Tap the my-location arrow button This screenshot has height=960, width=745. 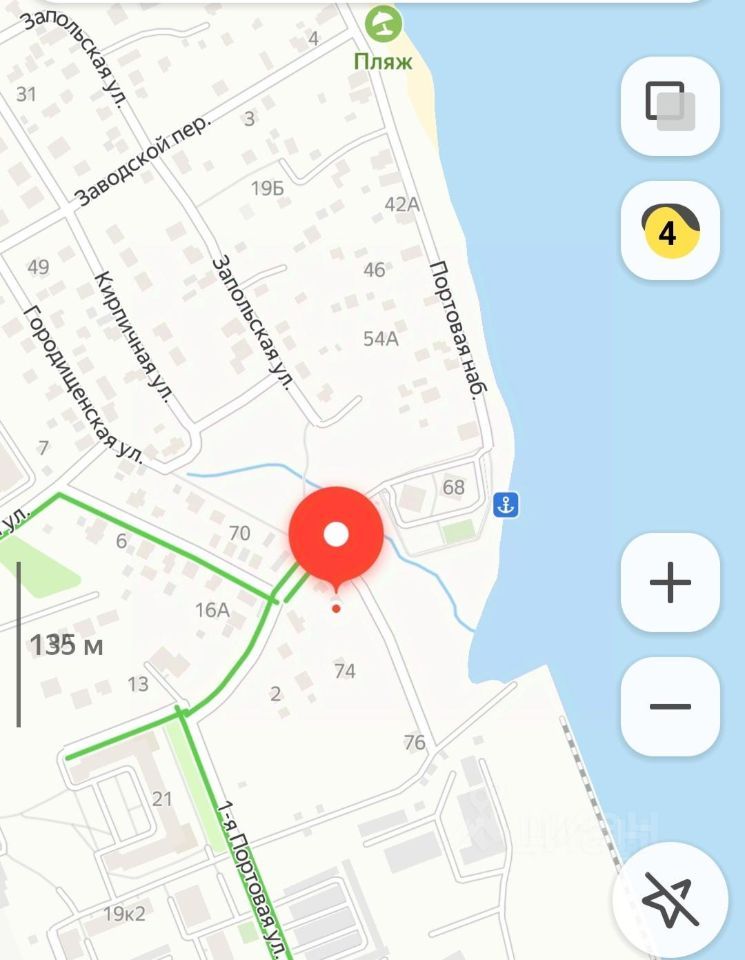tap(670, 900)
